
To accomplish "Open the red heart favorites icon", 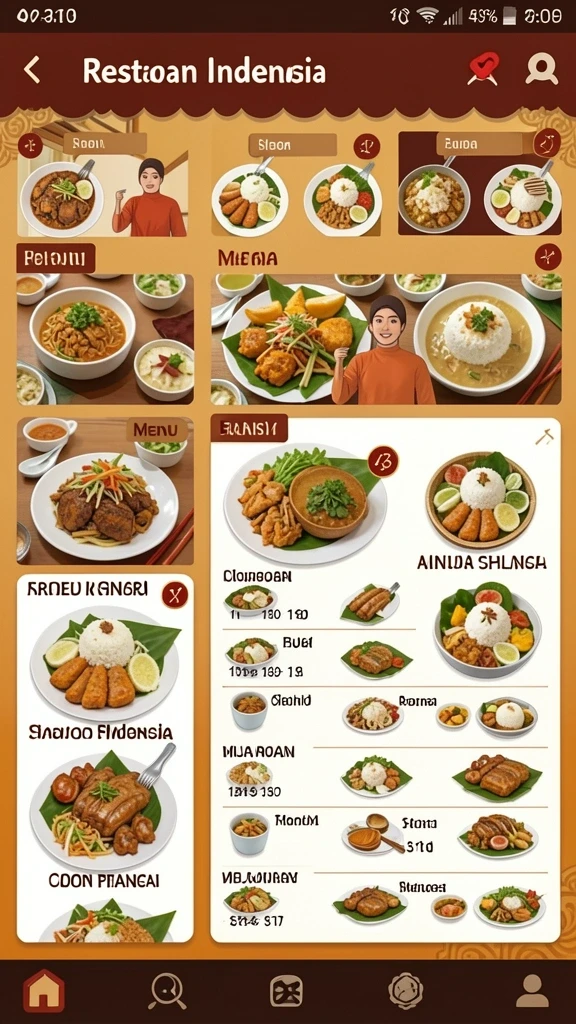I will point(483,69).
